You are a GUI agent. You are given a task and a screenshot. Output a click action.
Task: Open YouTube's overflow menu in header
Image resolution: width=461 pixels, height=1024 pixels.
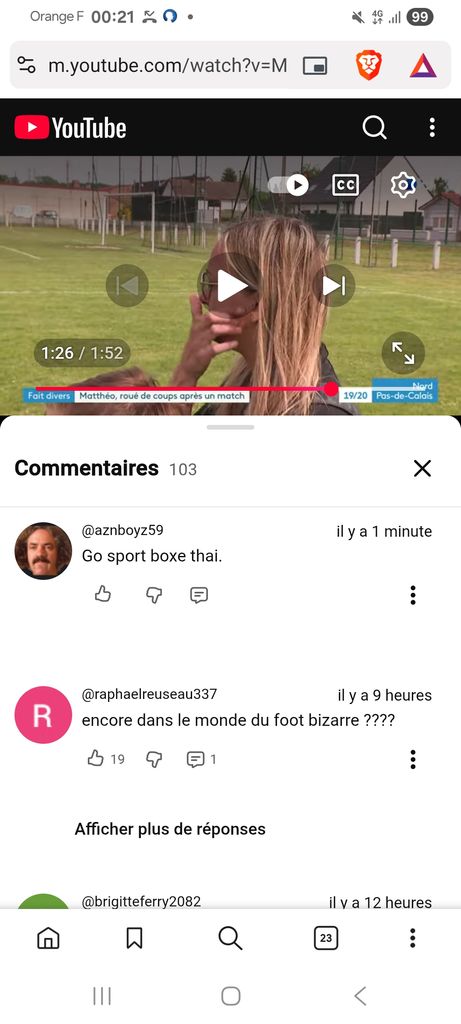pos(432,127)
